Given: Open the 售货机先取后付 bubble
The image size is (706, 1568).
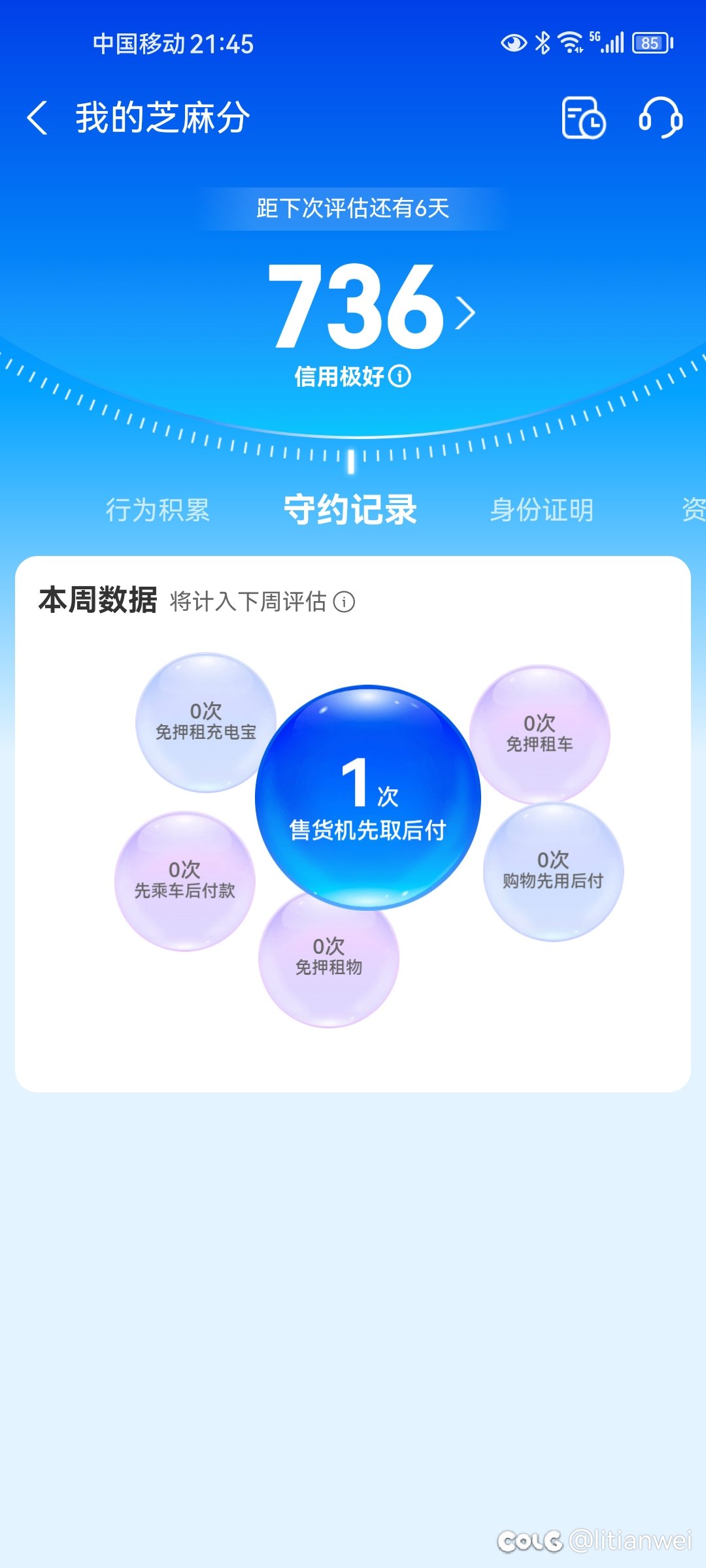Looking at the screenshot, I should coord(367,797).
